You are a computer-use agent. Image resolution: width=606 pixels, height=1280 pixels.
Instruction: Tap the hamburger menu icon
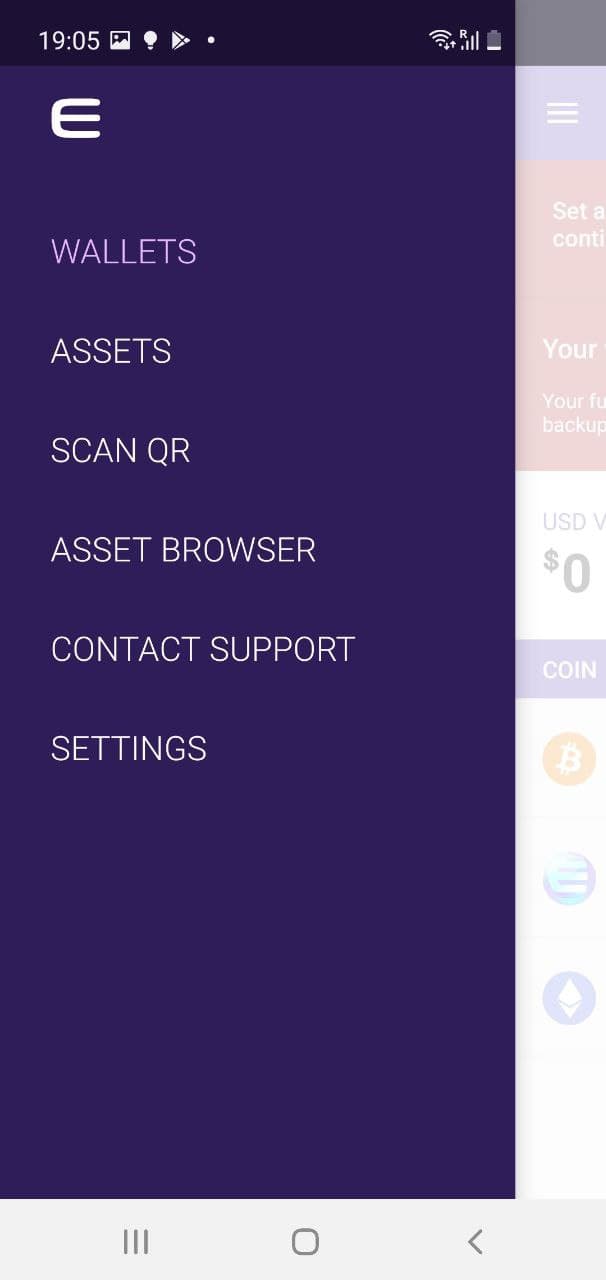562,113
